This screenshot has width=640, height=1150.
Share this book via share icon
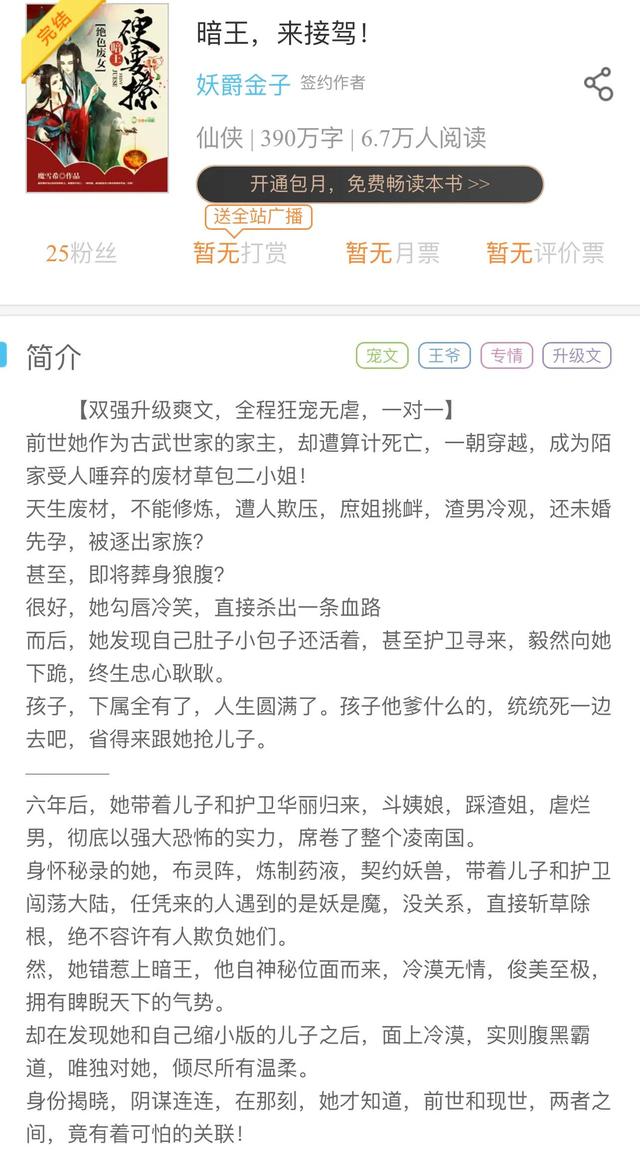pyautogui.click(x=598, y=84)
